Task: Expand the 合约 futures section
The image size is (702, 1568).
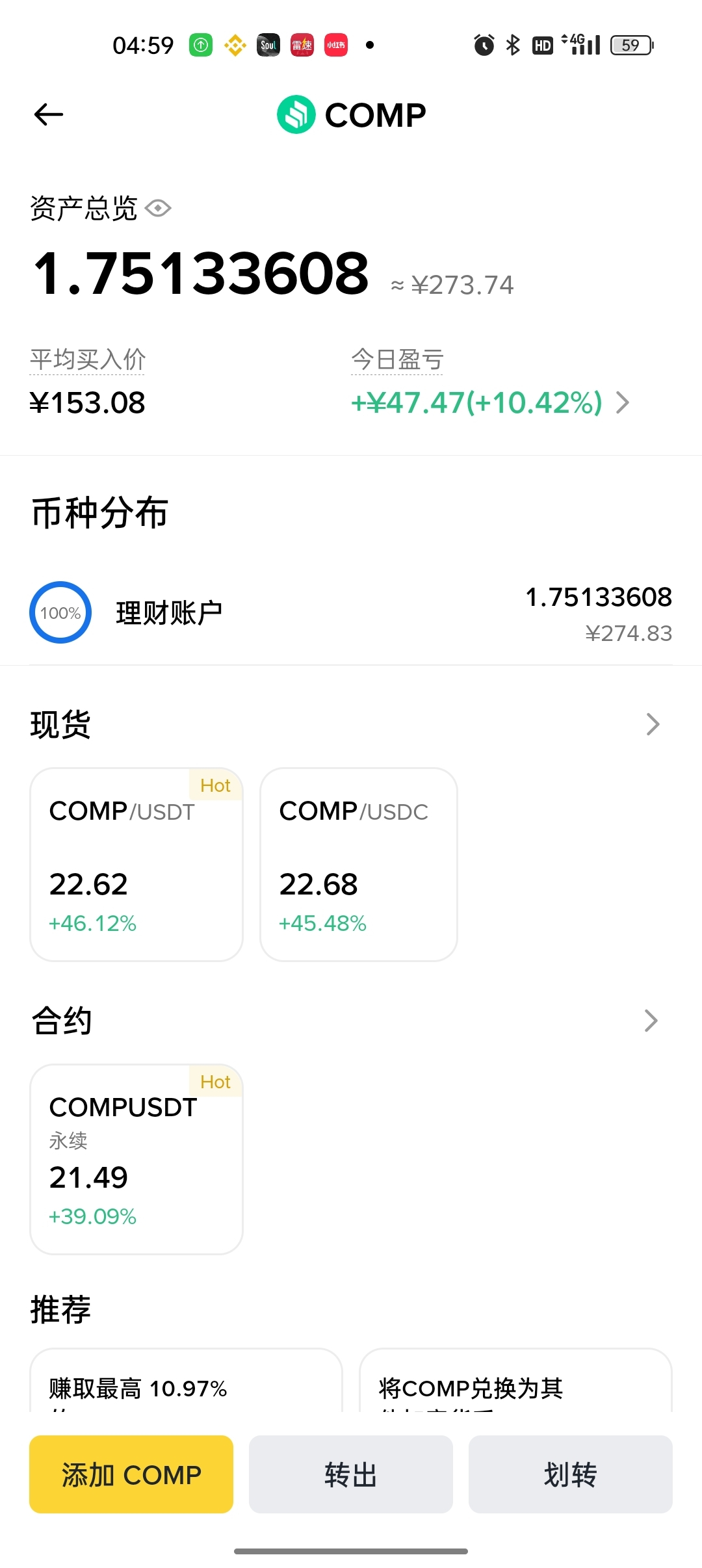Action: [x=651, y=1021]
